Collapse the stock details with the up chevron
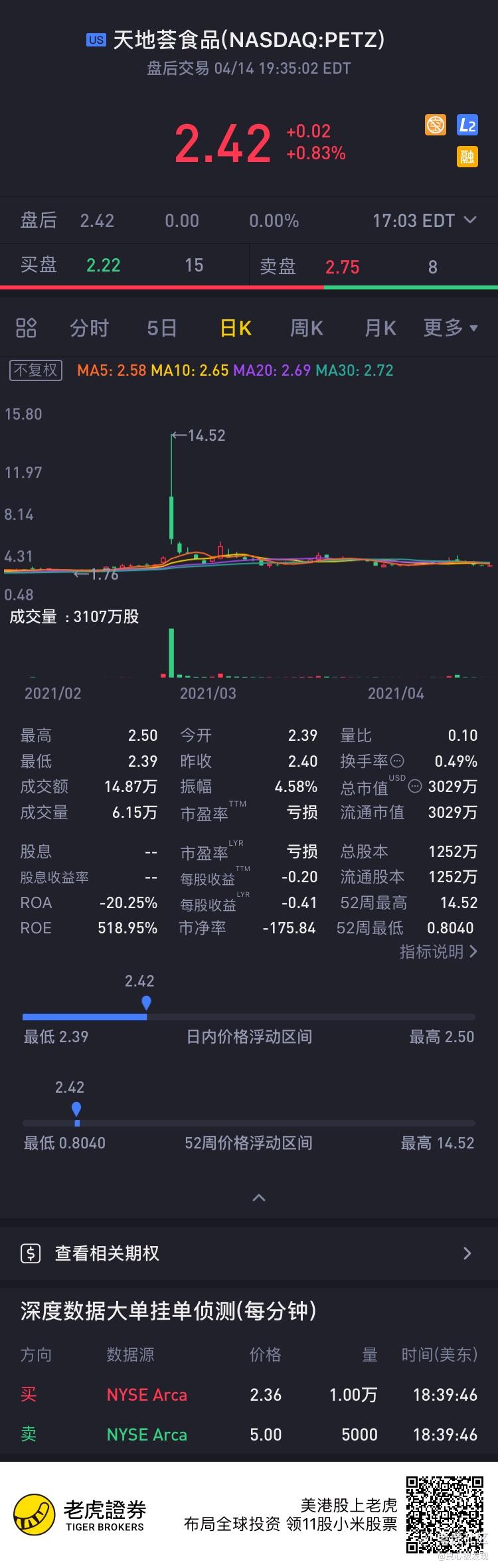The height and width of the screenshot is (1568, 498). 259,1198
